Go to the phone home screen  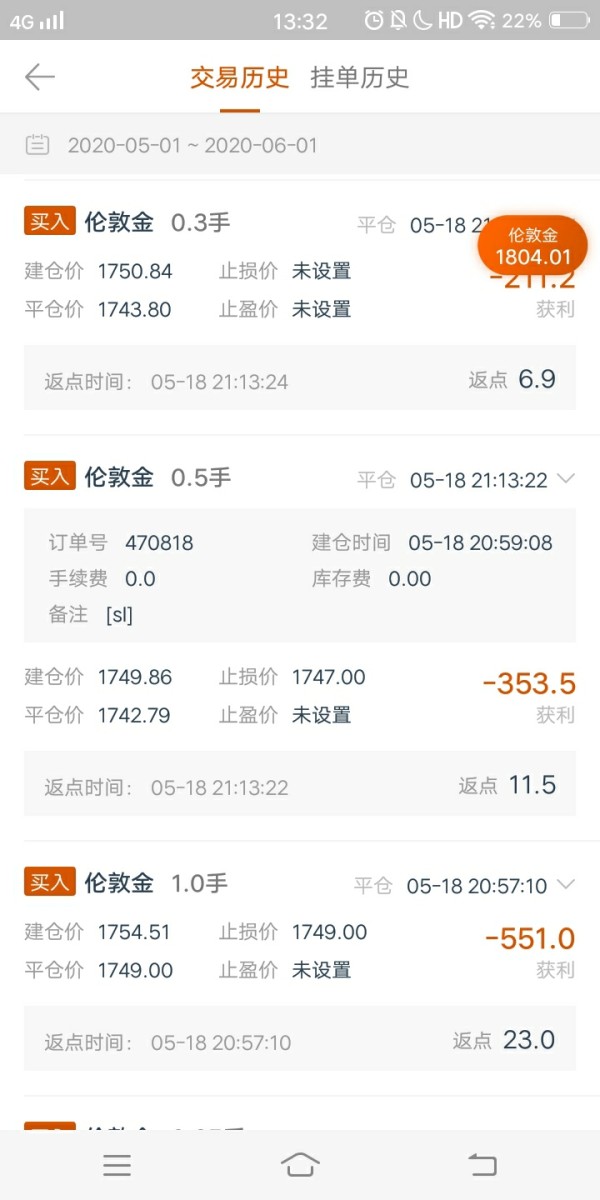point(300,1164)
